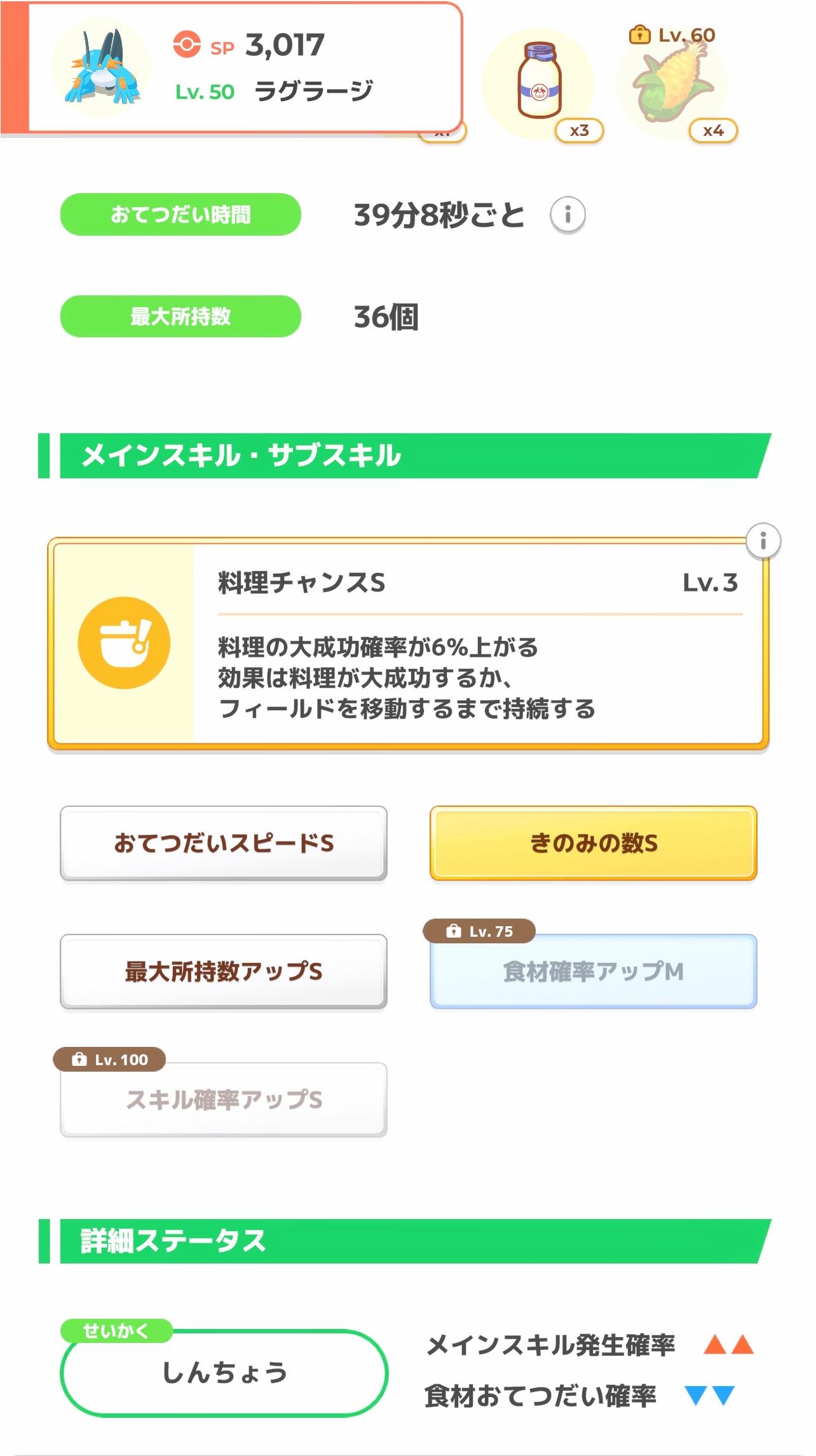
Task: Check locked スキル確率アップS sub skill
Action: (x=224, y=1100)
